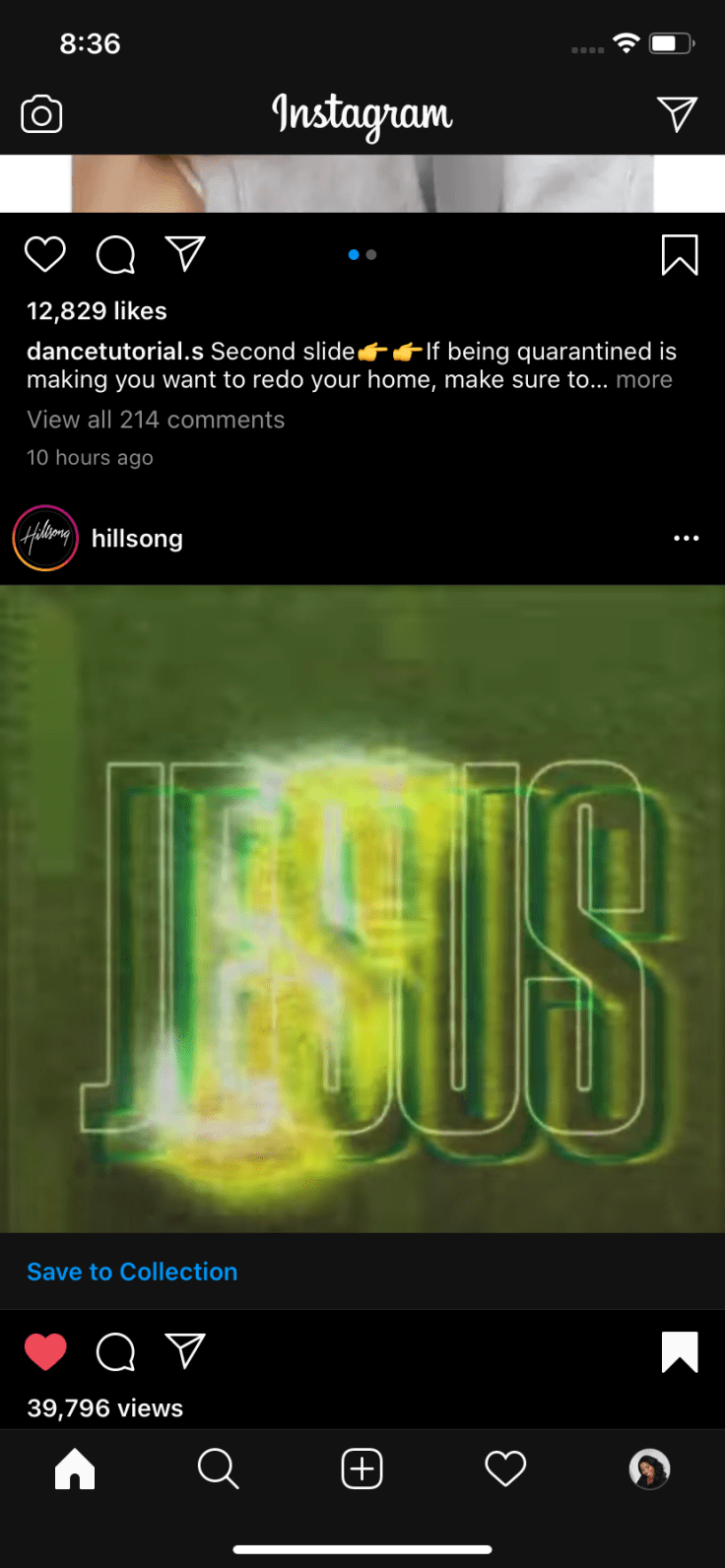Bookmark the dancetutorial.s post
This screenshot has height=1568, width=725.
(680, 255)
